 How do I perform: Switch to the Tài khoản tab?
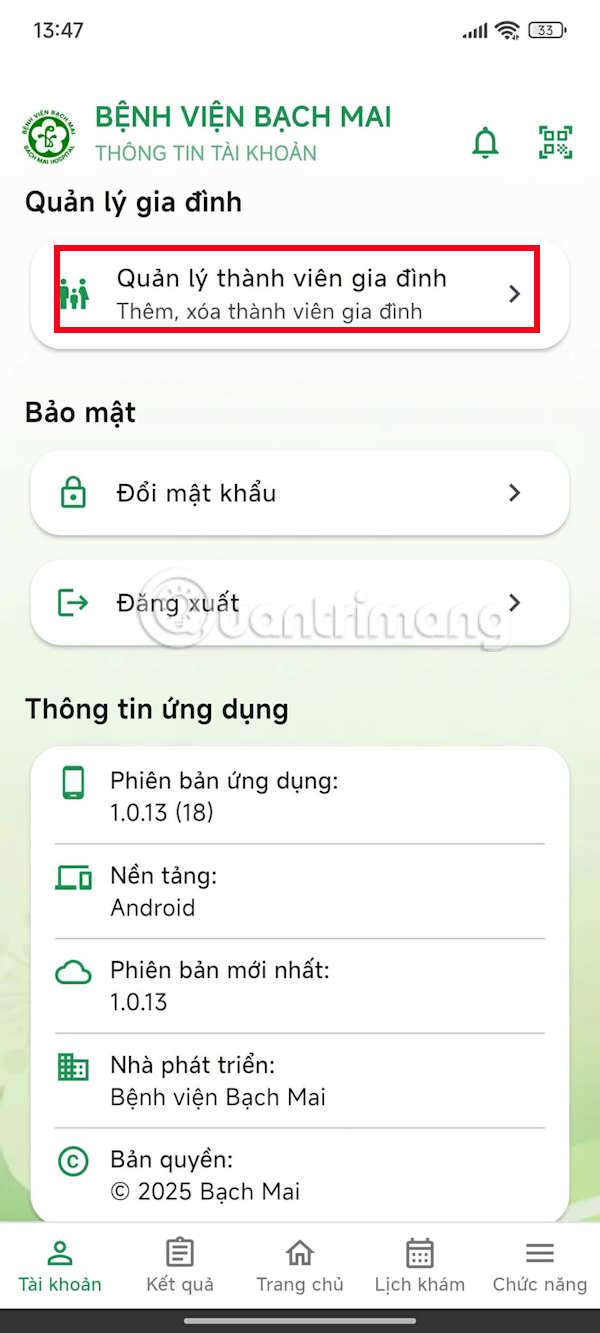[x=60, y=1266]
